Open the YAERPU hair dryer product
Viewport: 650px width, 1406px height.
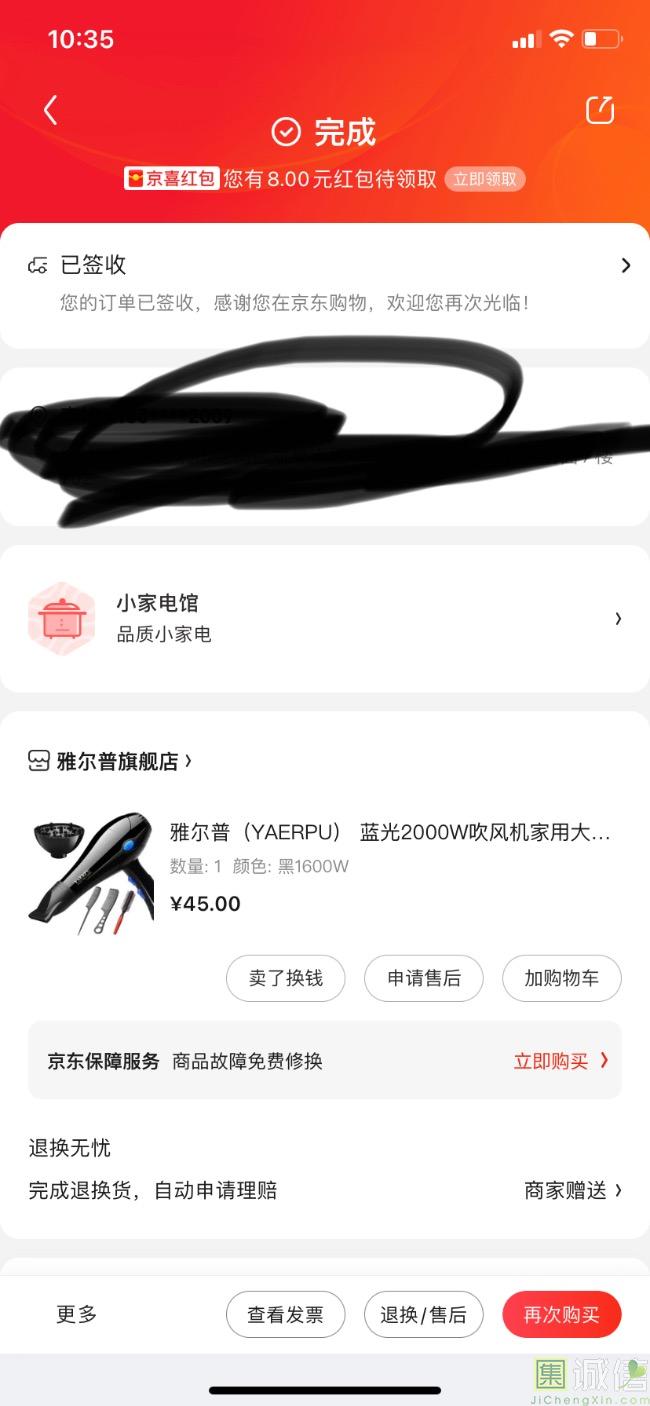[x=390, y=833]
